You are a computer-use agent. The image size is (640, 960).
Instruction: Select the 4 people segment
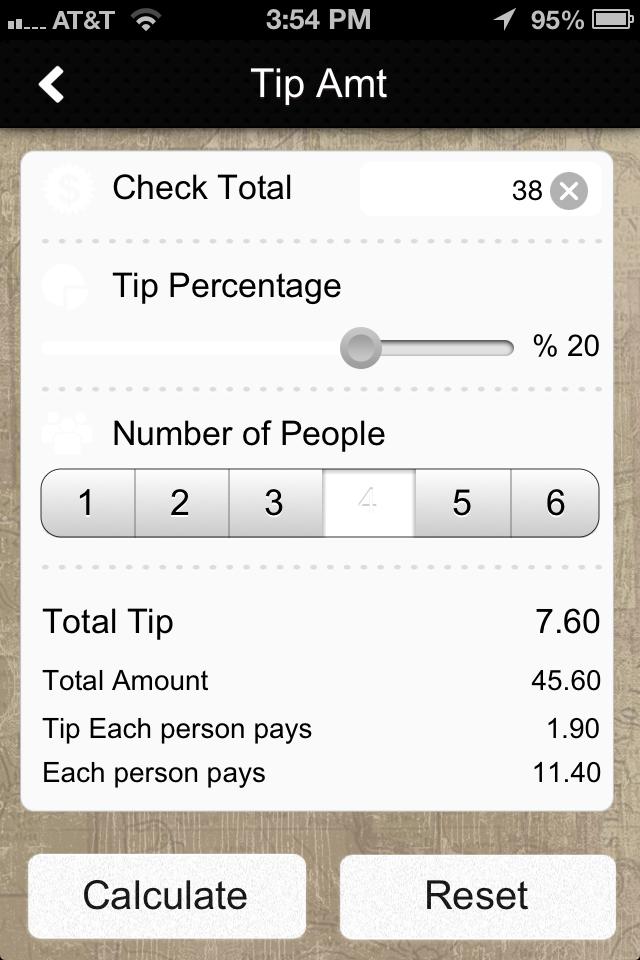(368, 503)
